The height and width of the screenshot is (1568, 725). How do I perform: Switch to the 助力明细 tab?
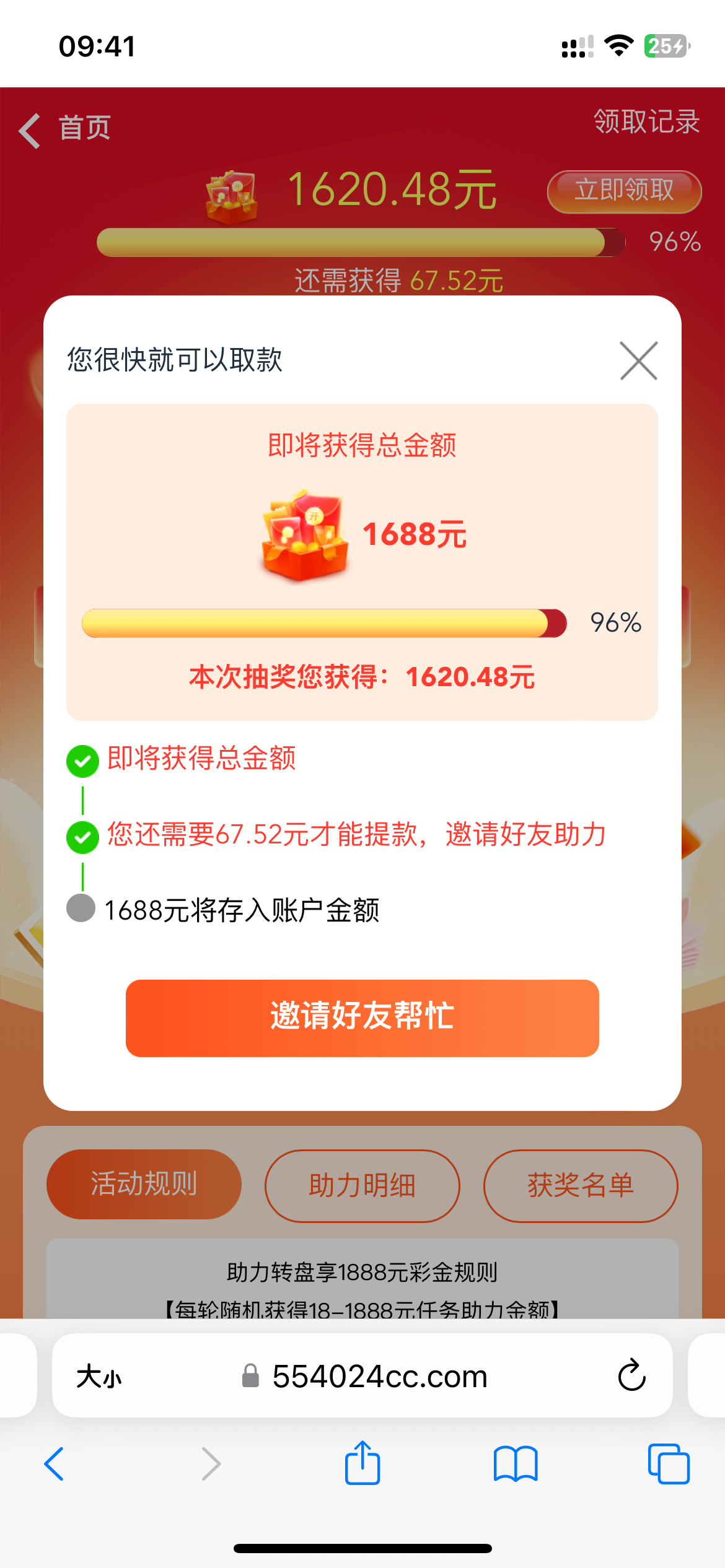362,1185
